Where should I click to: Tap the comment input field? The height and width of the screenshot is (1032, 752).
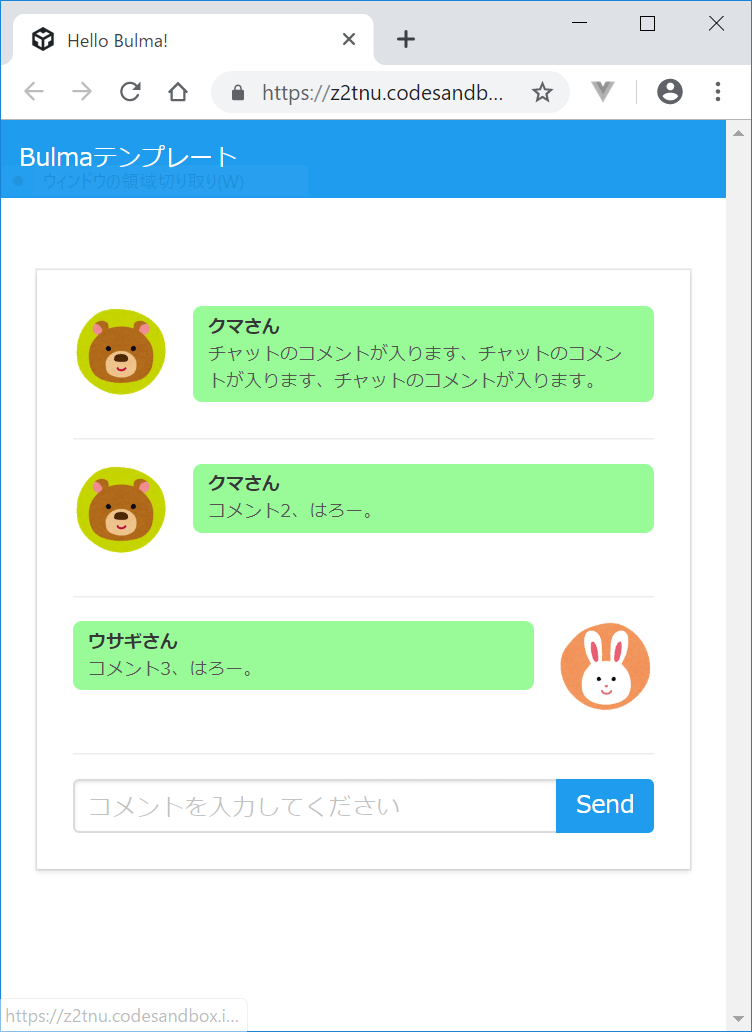click(x=315, y=806)
